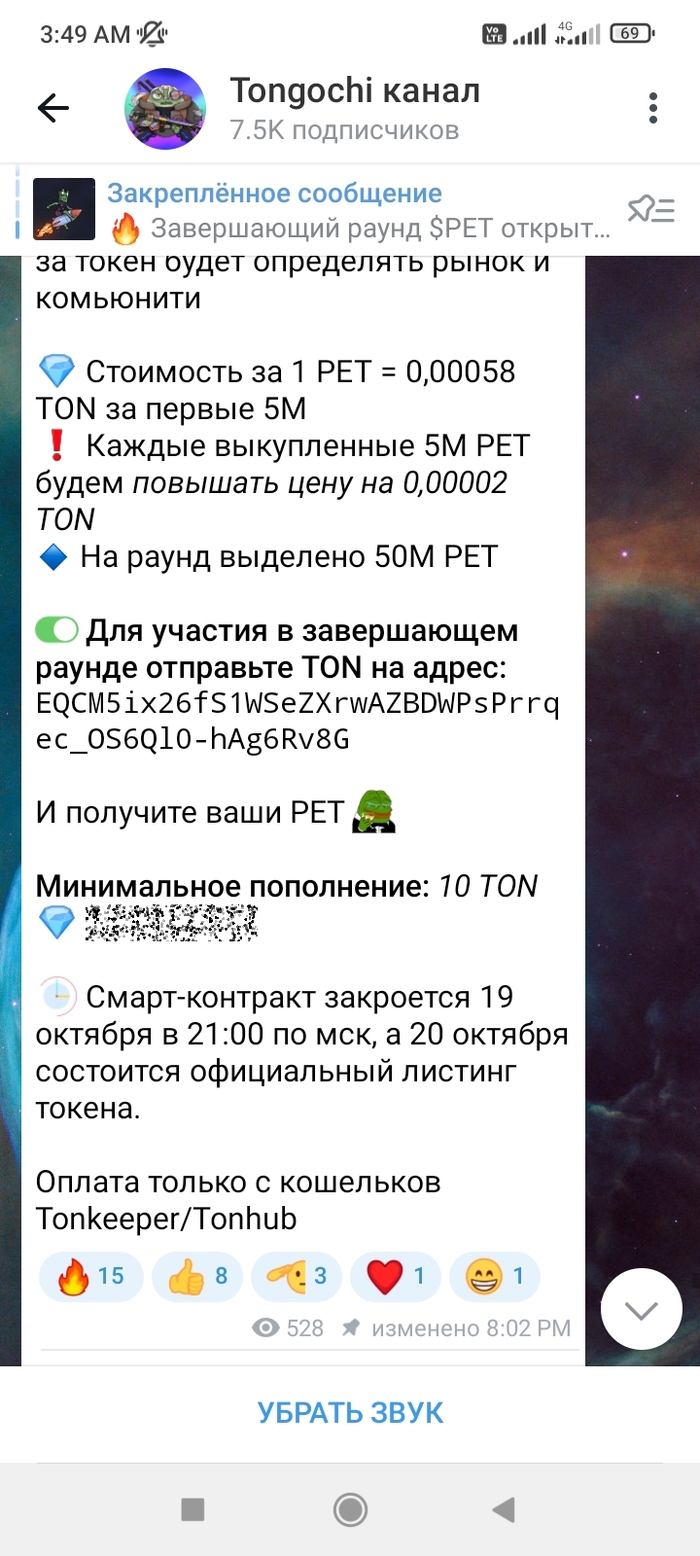React with the red heart emoji

point(396,1275)
